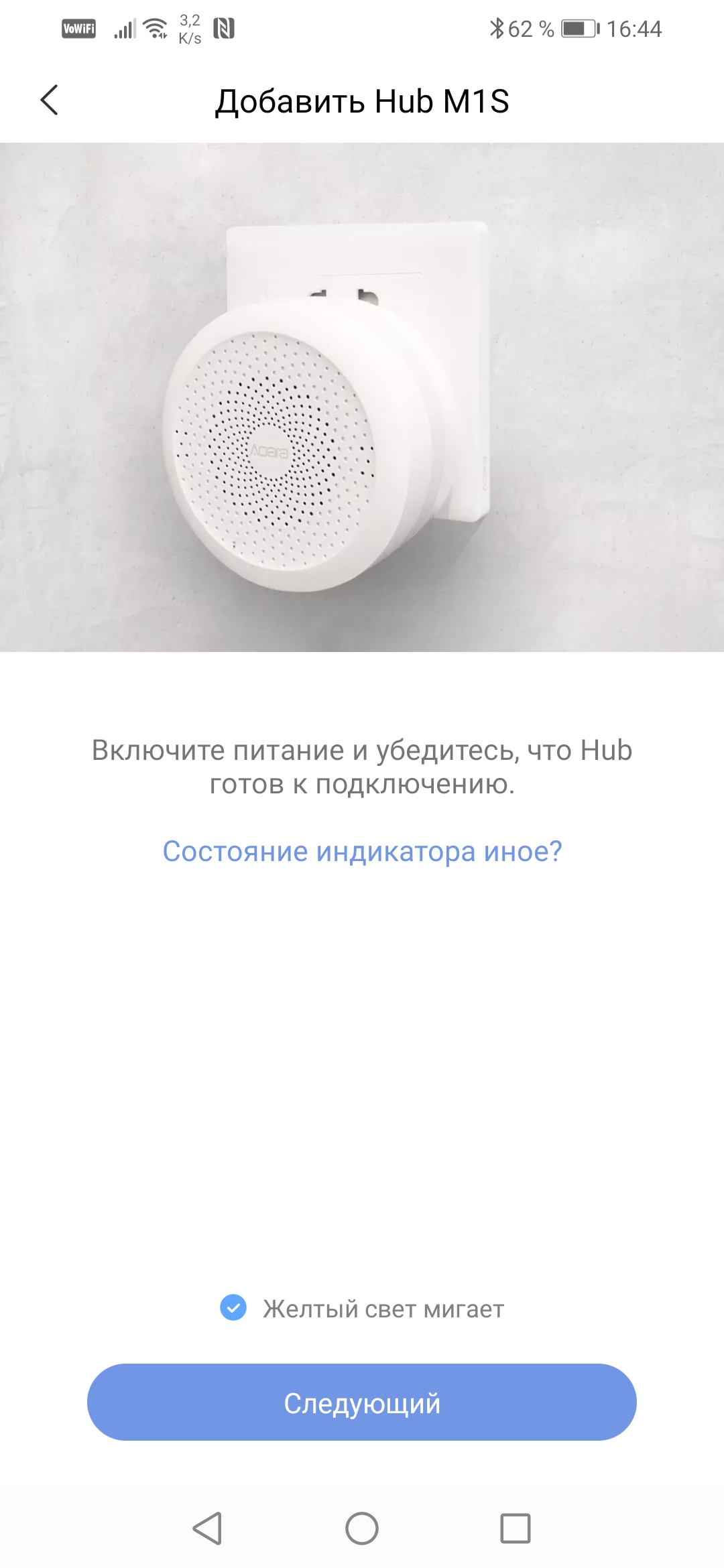Uncheck Желтый свет мигает checkbox

233,1307
